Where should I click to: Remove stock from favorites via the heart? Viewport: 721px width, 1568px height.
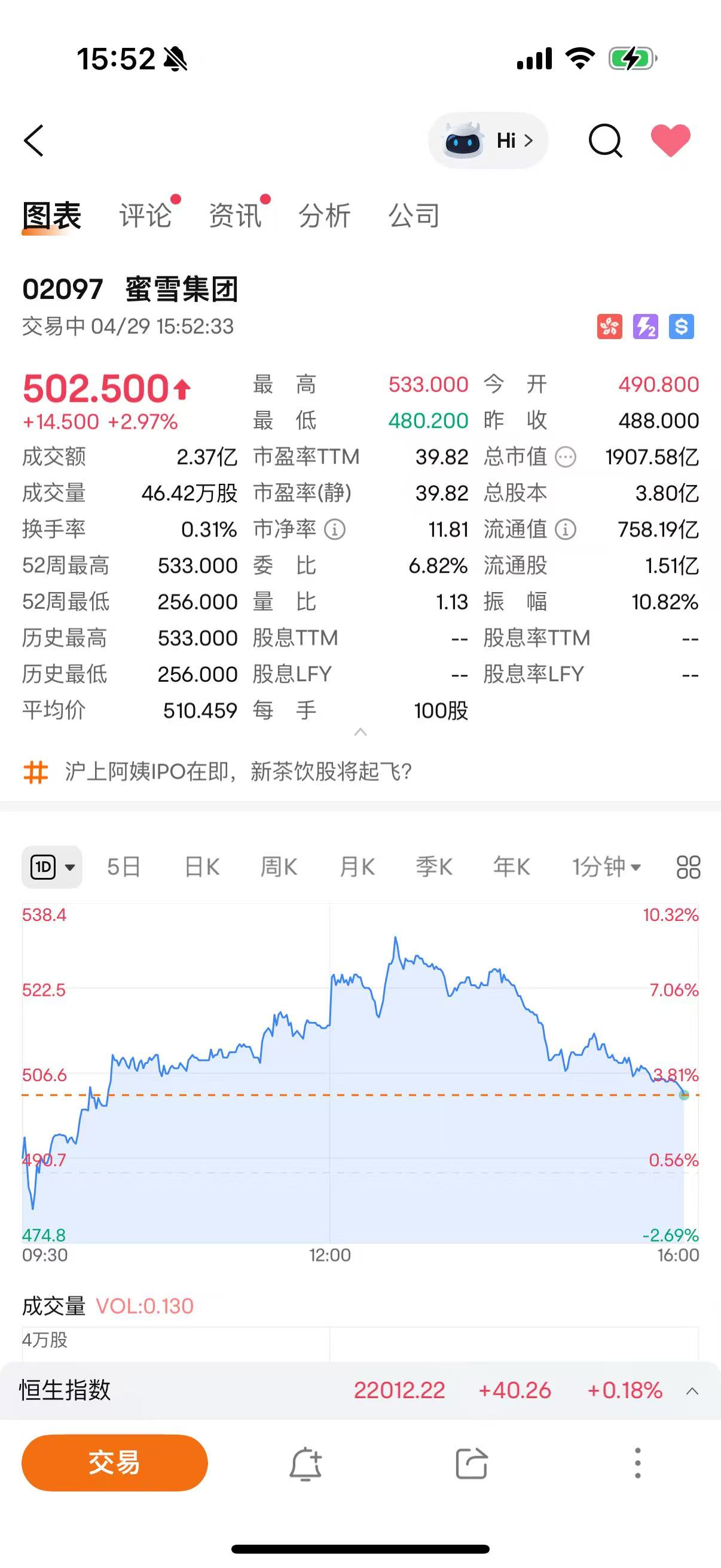[670, 140]
